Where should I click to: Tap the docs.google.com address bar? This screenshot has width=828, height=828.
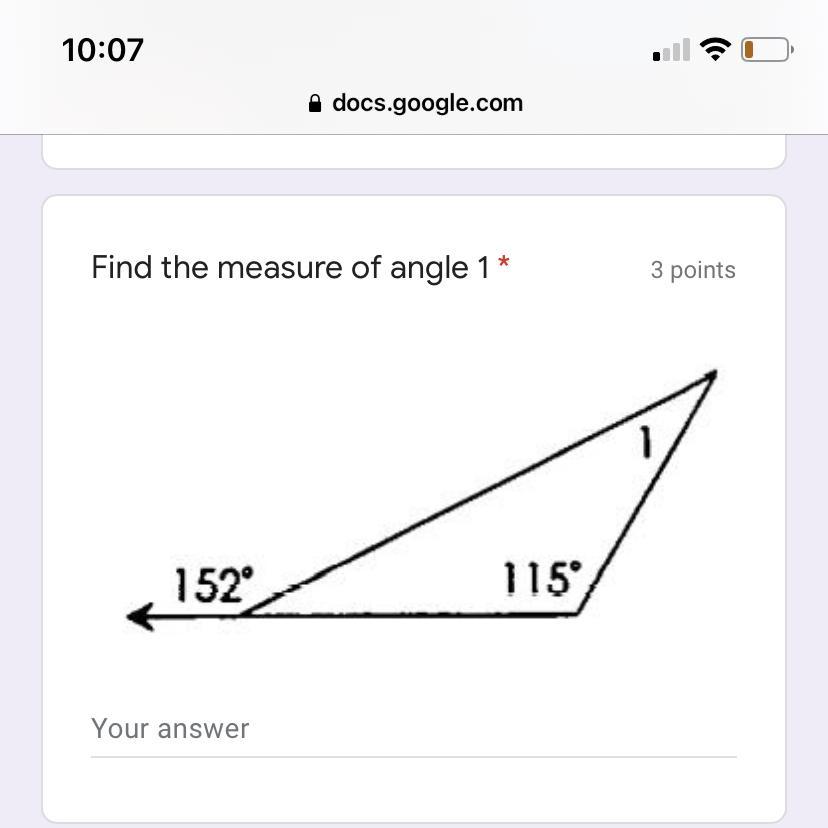pos(415,103)
